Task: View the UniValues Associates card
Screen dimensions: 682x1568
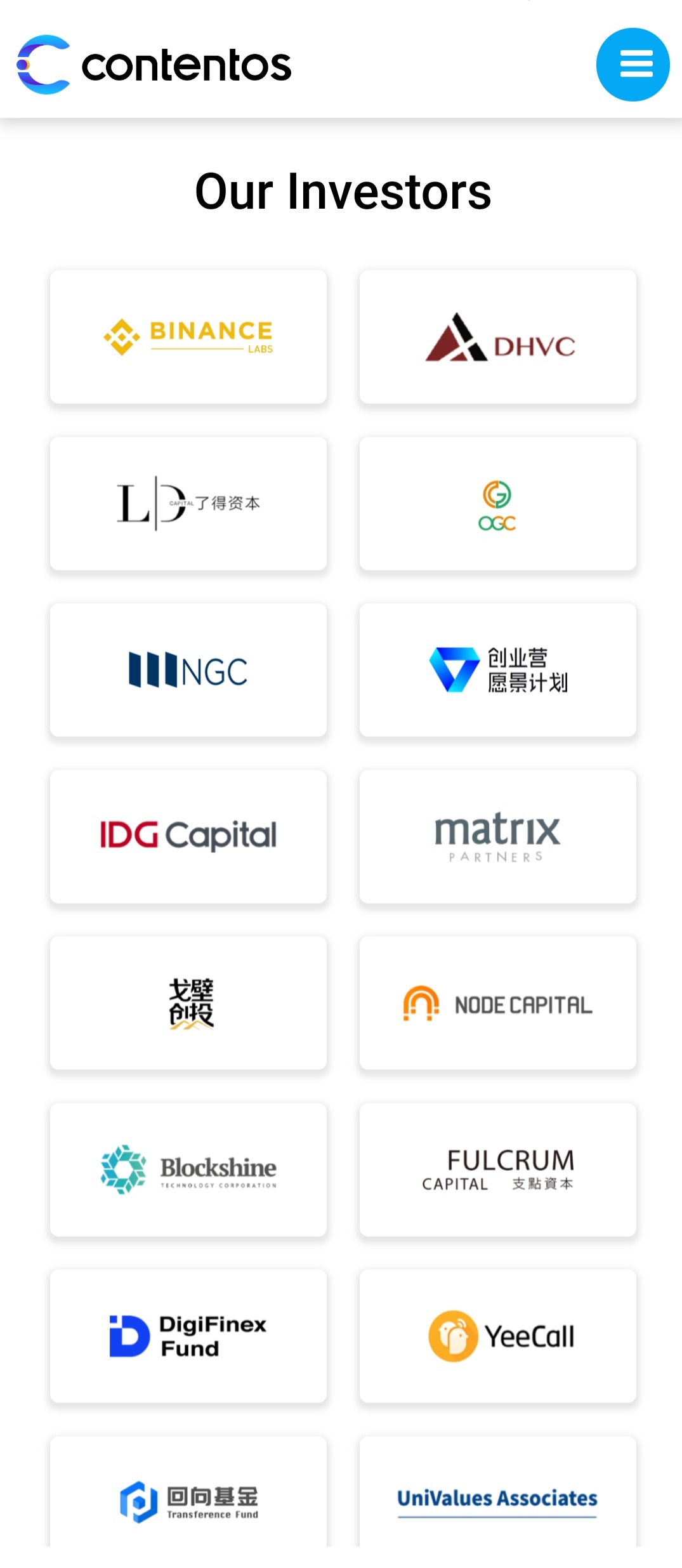Action: 498,1492
